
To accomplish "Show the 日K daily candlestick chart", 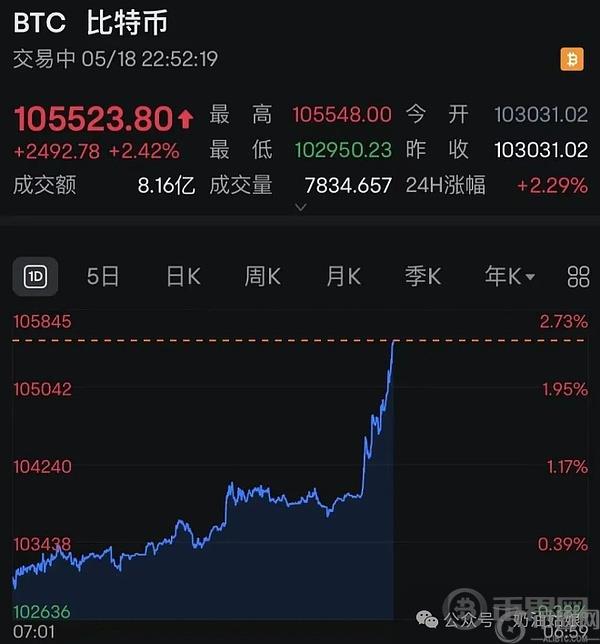I will (183, 277).
